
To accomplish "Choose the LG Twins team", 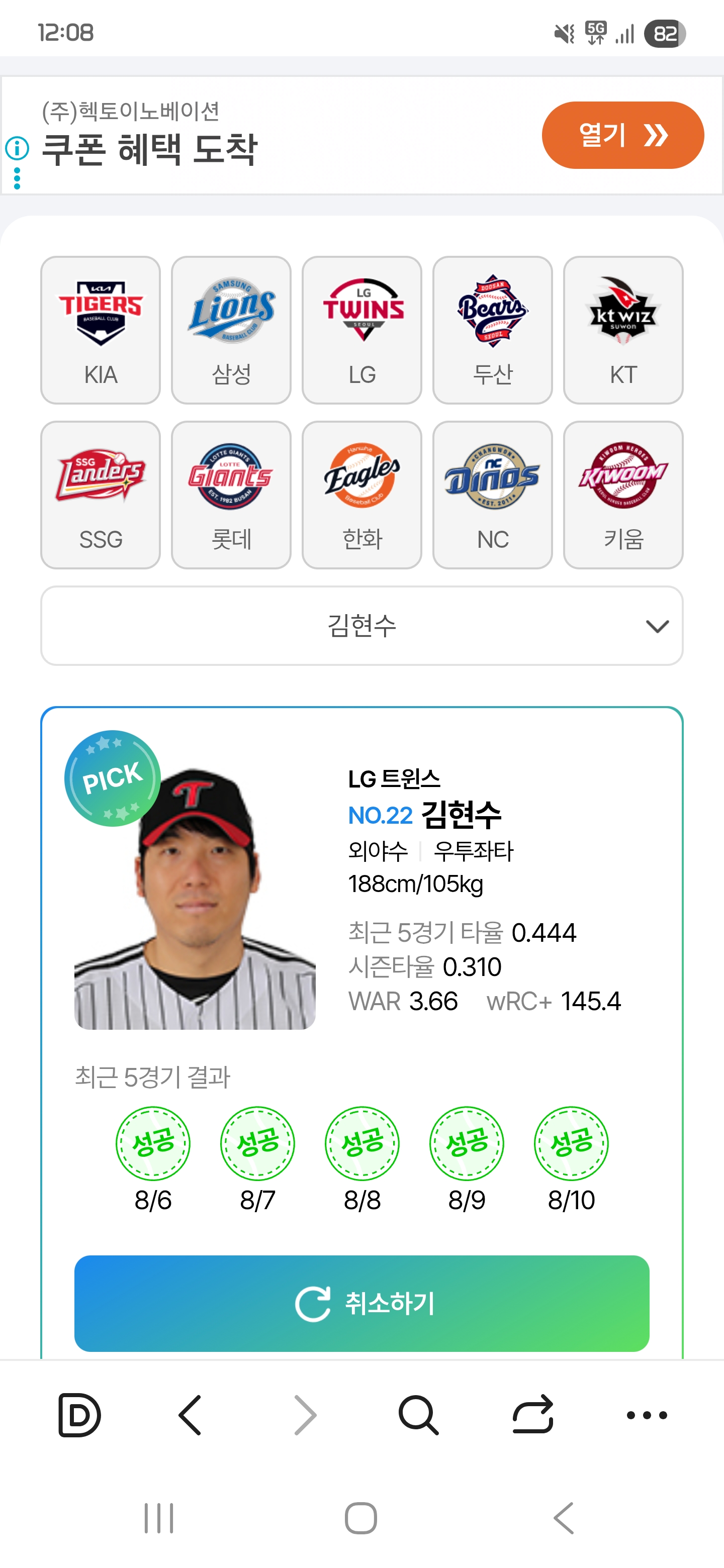I will [x=361, y=330].
